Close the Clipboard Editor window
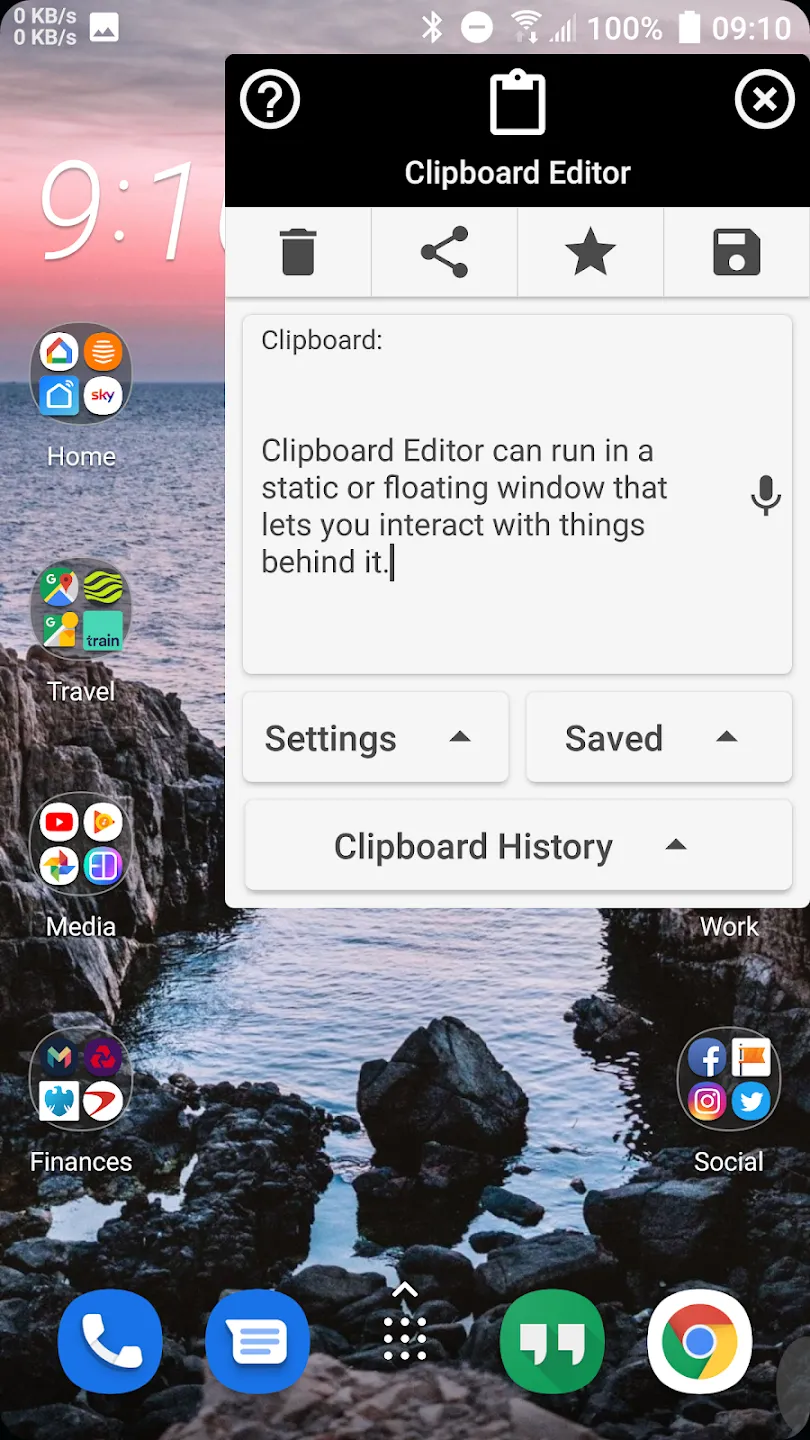Image resolution: width=810 pixels, height=1440 pixels. click(x=765, y=99)
